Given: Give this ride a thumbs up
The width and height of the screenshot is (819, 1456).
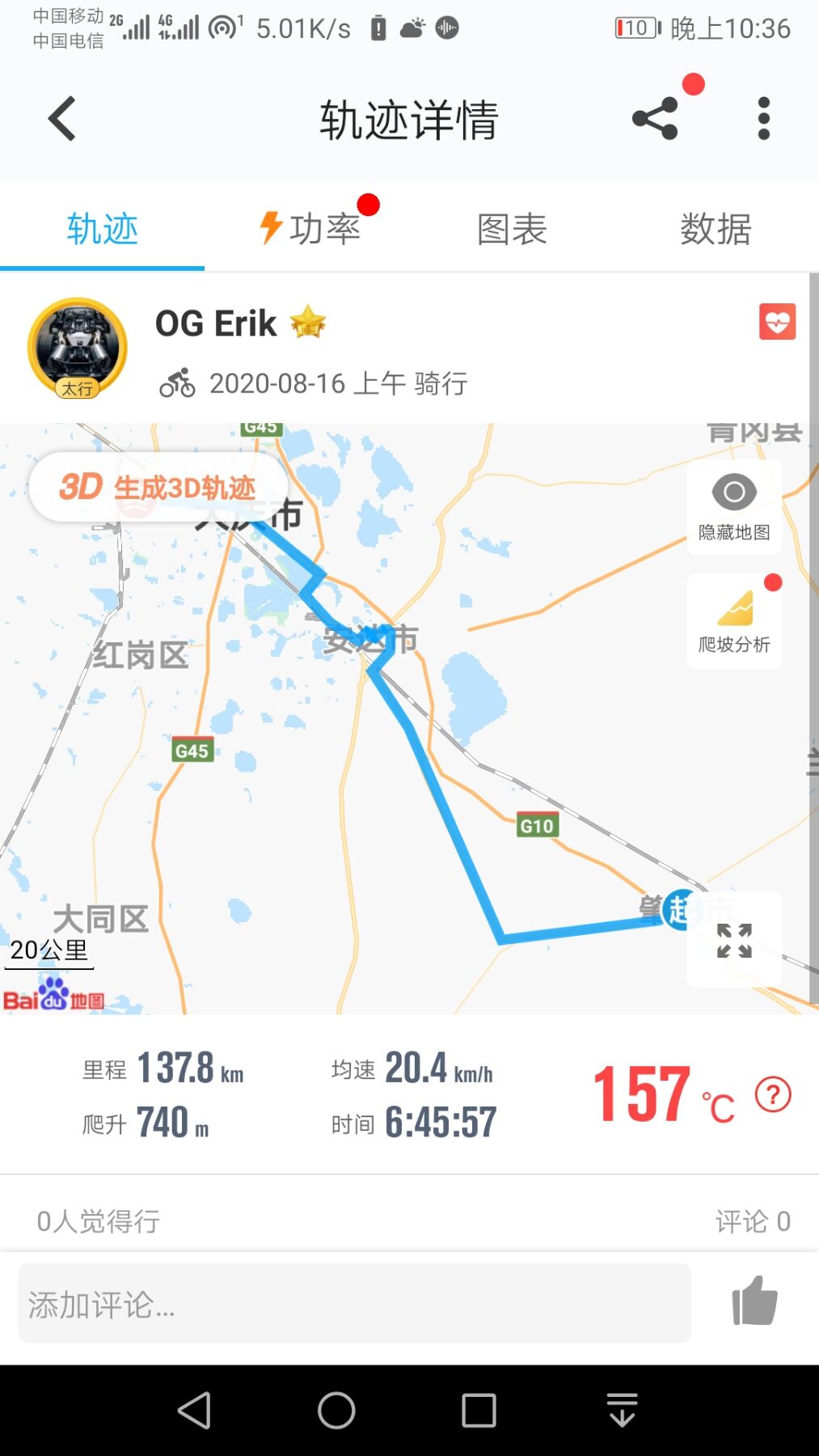Looking at the screenshot, I should tap(754, 1302).
